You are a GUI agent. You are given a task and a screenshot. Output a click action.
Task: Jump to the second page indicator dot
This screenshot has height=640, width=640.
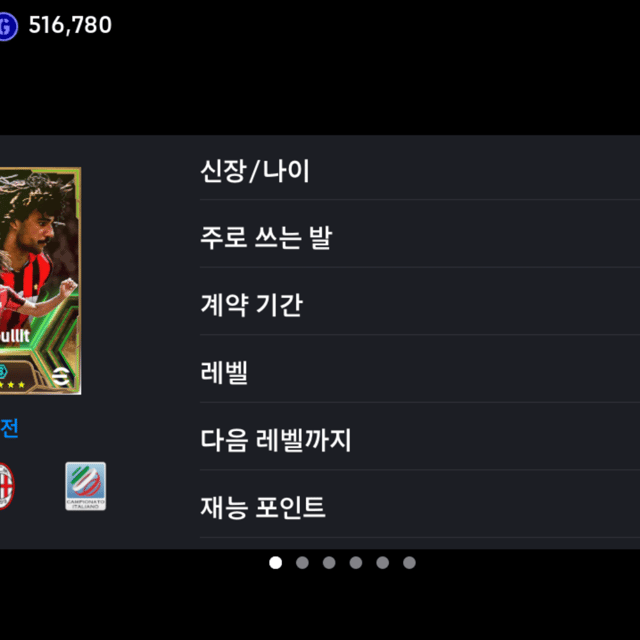(302, 563)
